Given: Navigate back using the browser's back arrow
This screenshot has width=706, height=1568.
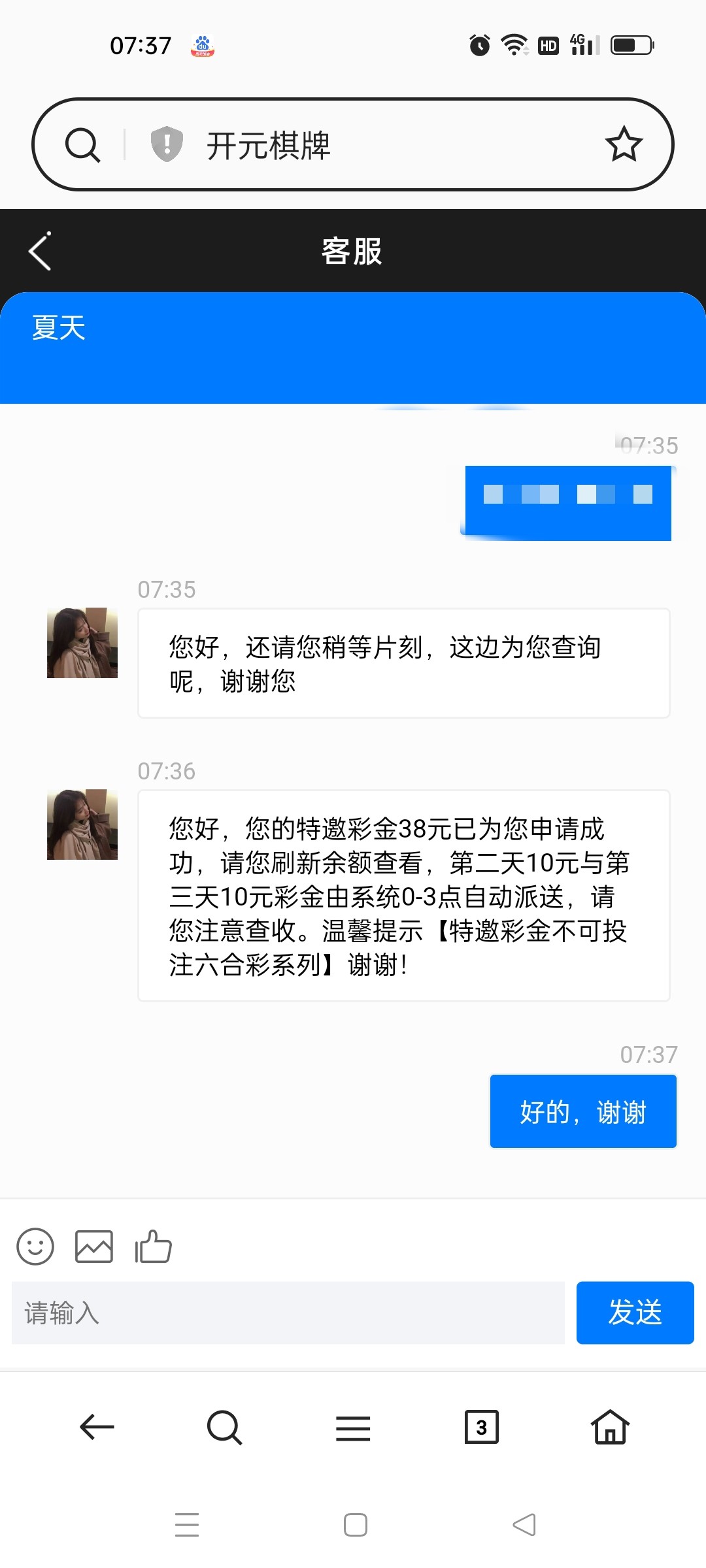Looking at the screenshot, I should [97, 1427].
